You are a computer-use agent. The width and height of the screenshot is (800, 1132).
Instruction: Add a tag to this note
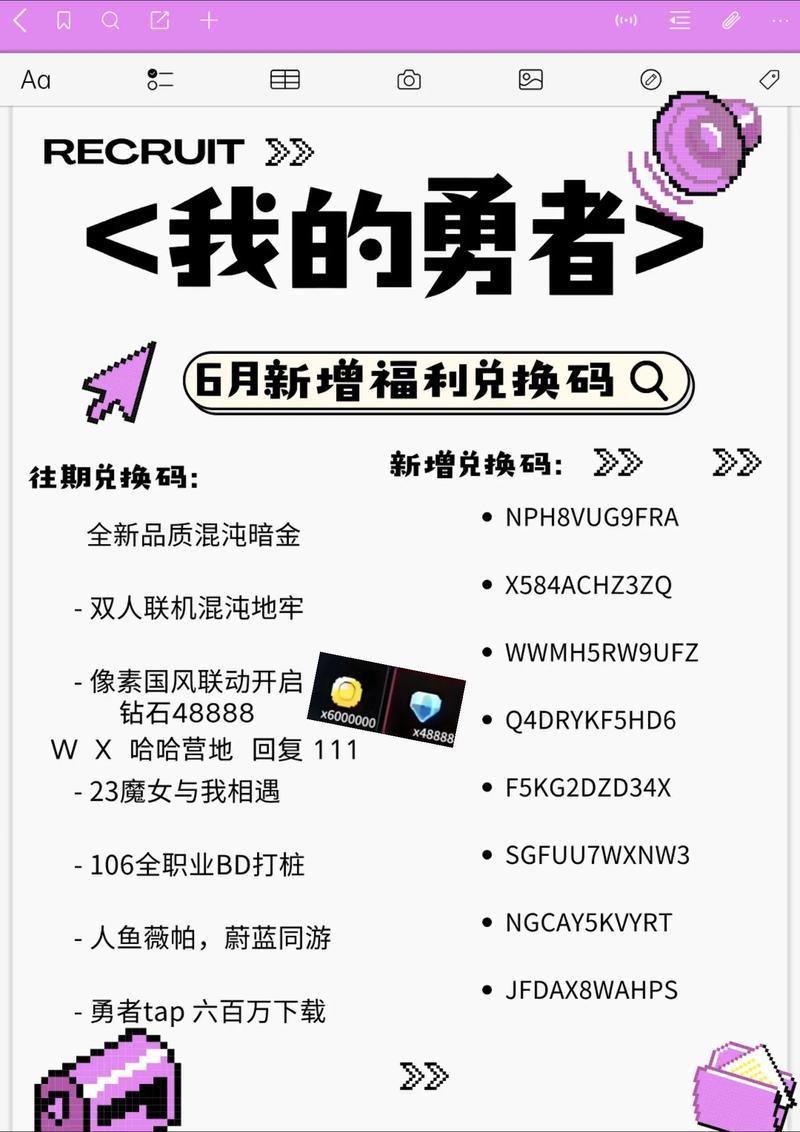click(769, 80)
